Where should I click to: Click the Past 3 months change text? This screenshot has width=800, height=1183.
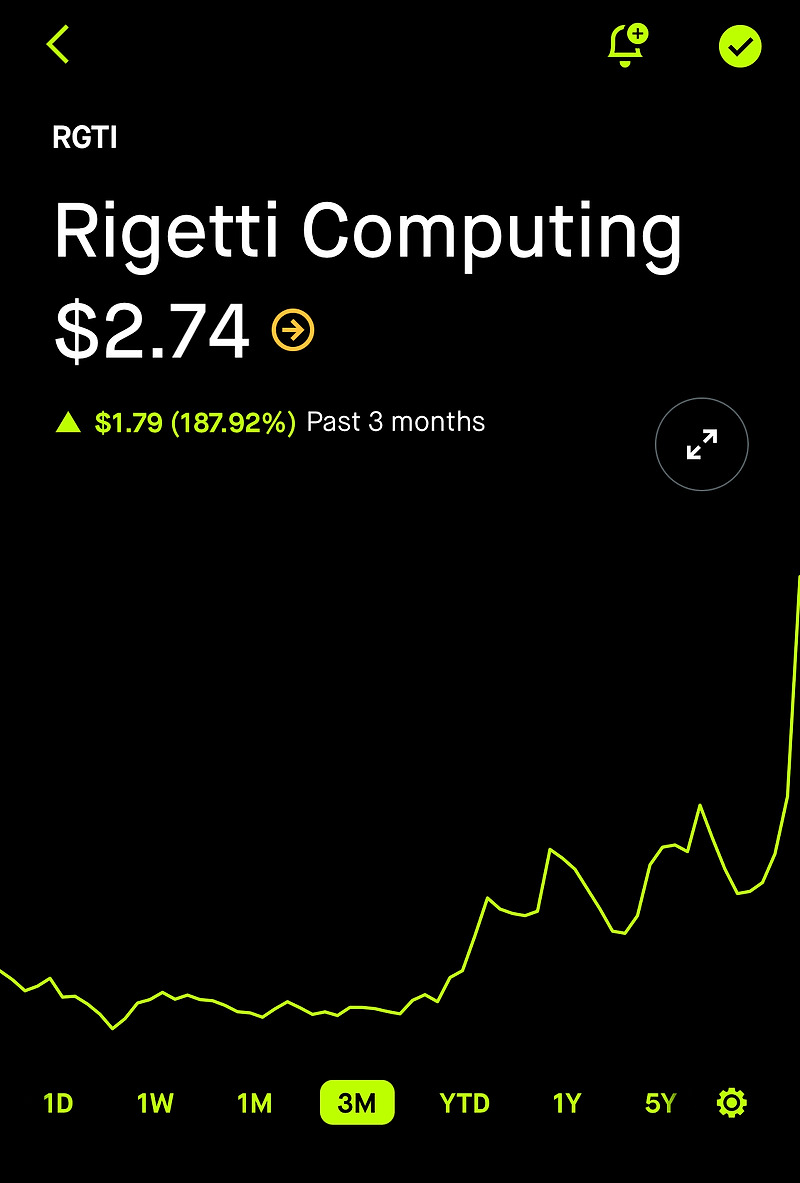(x=395, y=421)
